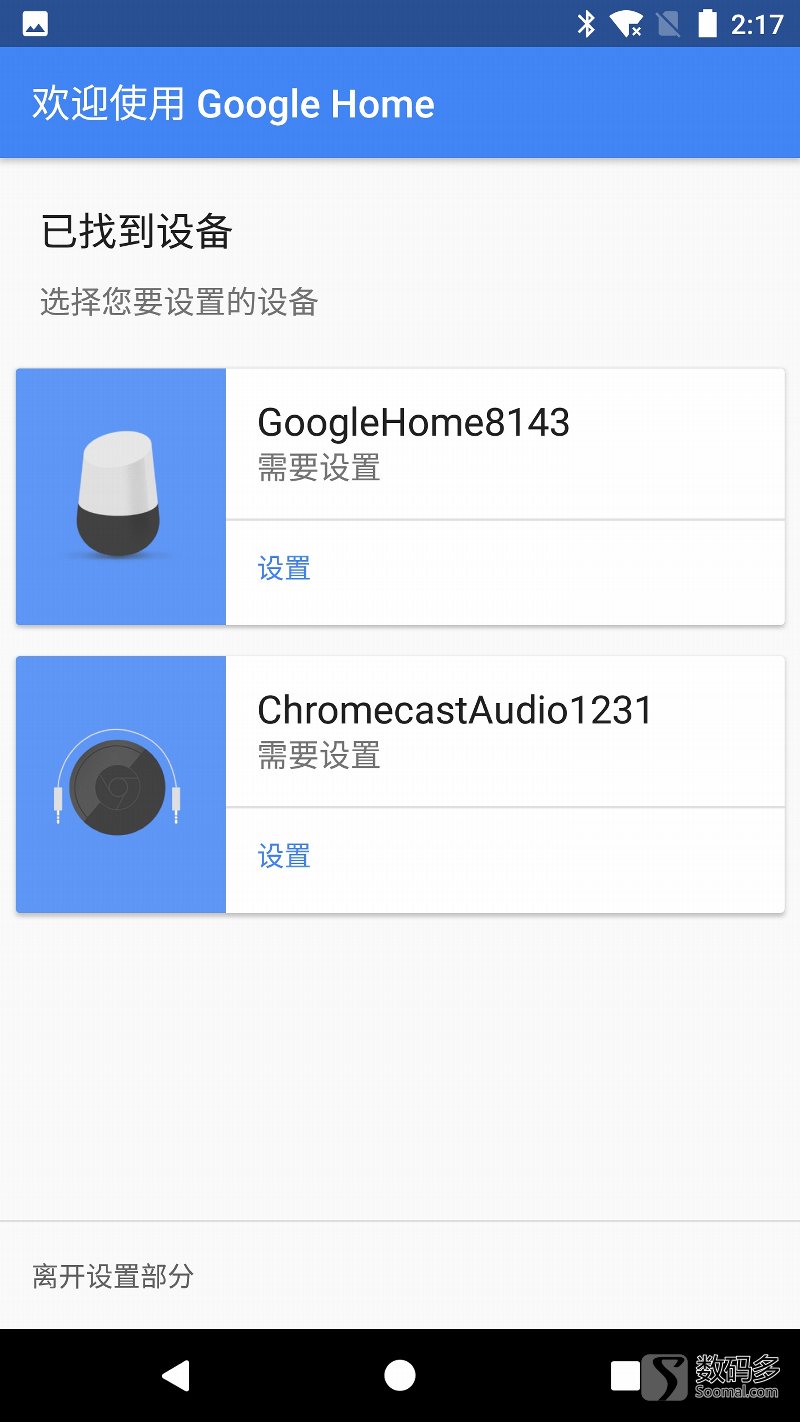Click the Google Home speaker thumbnail image
800x1422 pixels.
pos(120,497)
